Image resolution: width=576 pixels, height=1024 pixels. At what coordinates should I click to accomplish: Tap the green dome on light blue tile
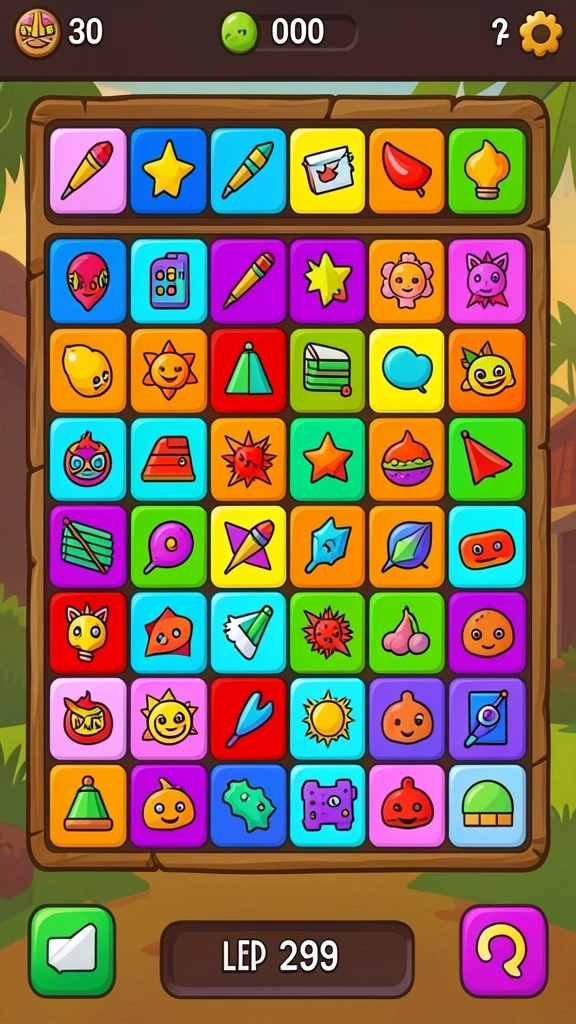(487, 807)
